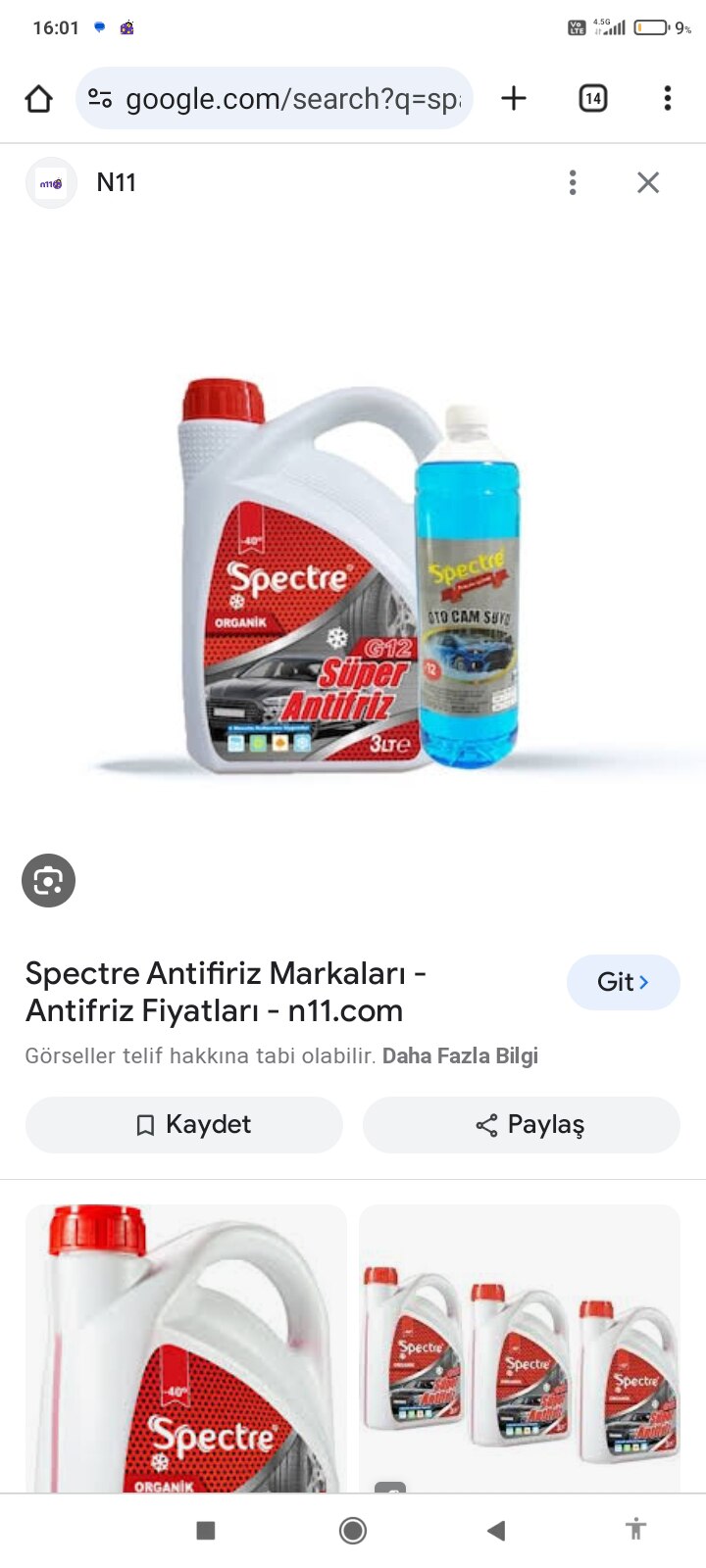Search this image with Google Lens
Screen dimensions: 706x1568
tap(48, 880)
